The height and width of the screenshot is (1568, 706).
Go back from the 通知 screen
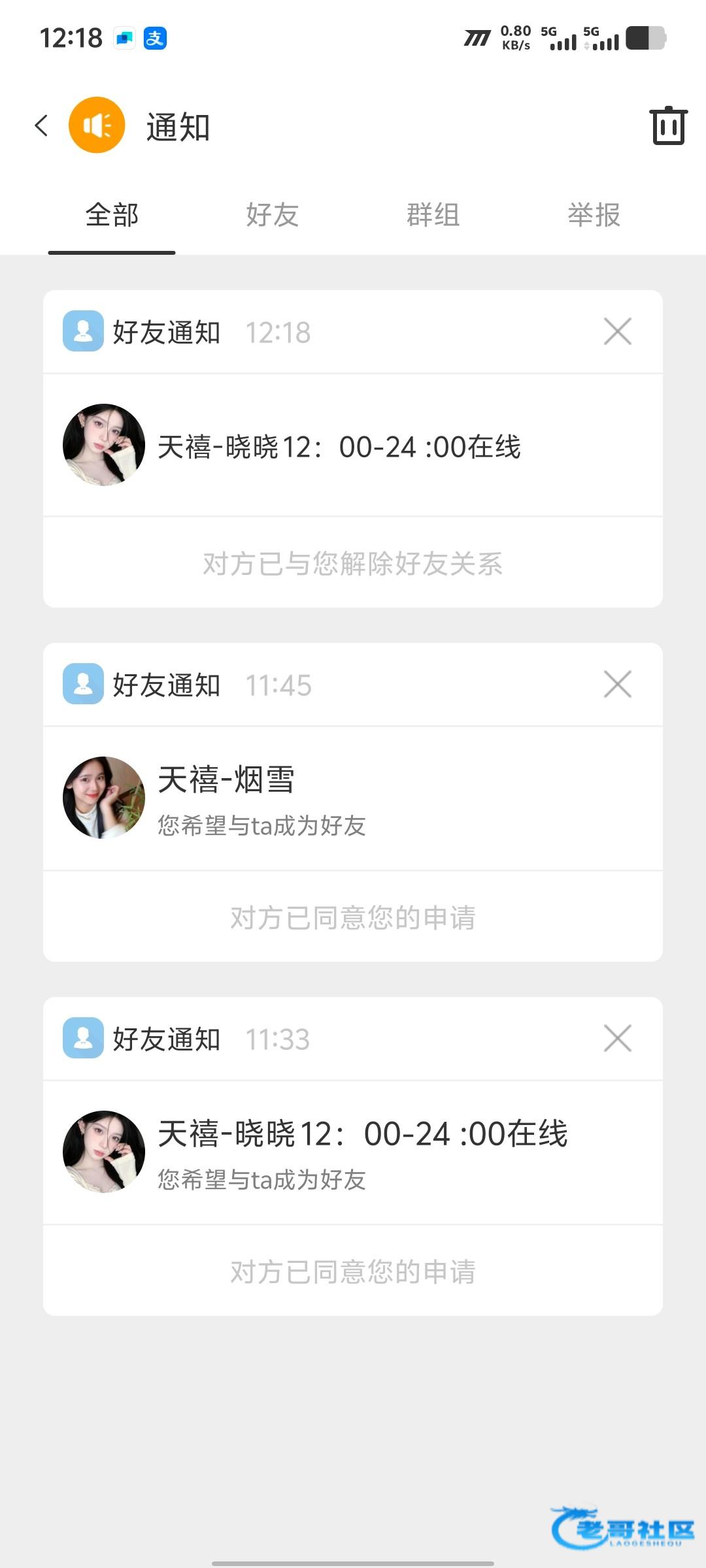pos(42,125)
